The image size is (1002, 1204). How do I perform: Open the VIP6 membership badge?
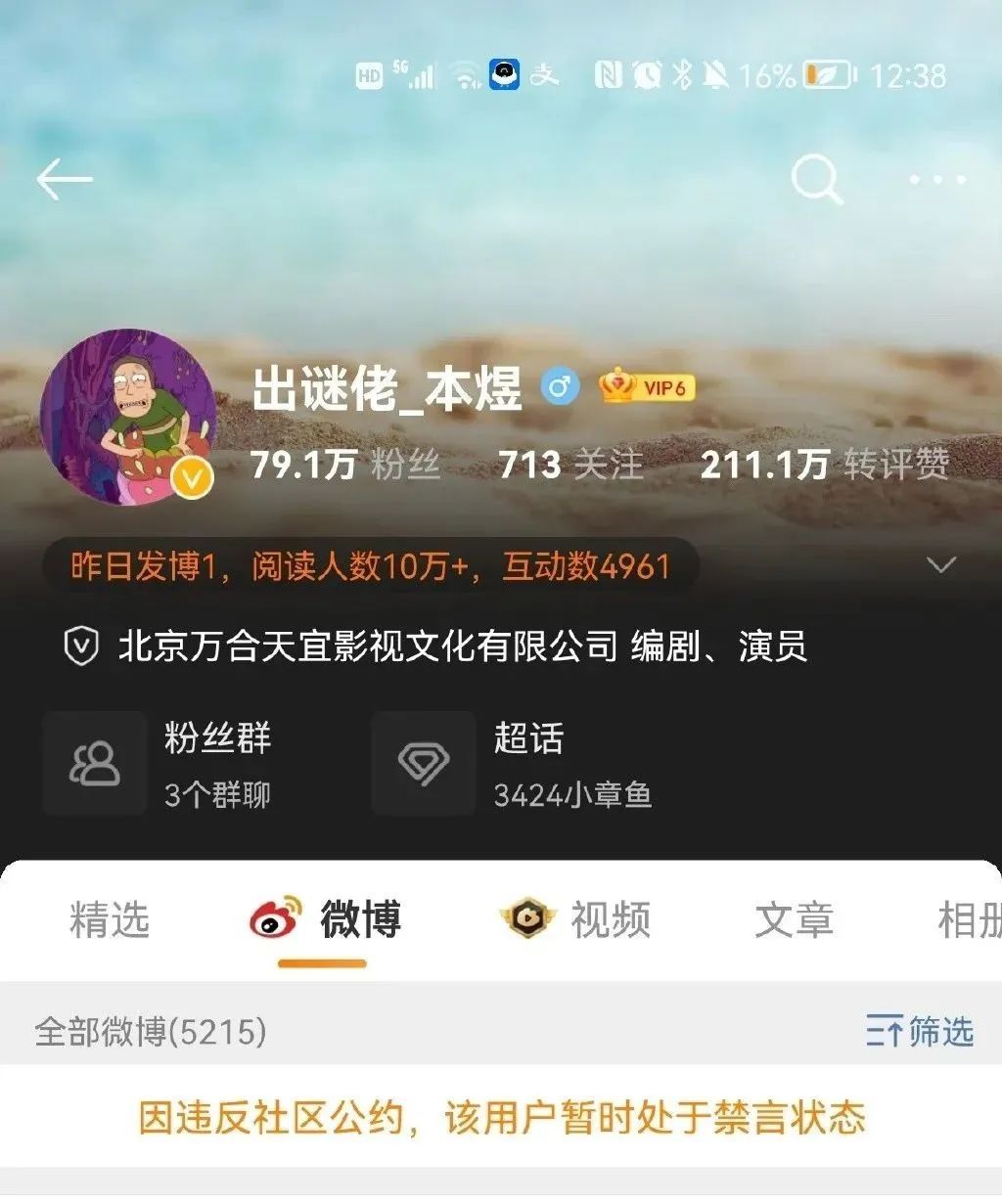pyautogui.click(x=648, y=387)
